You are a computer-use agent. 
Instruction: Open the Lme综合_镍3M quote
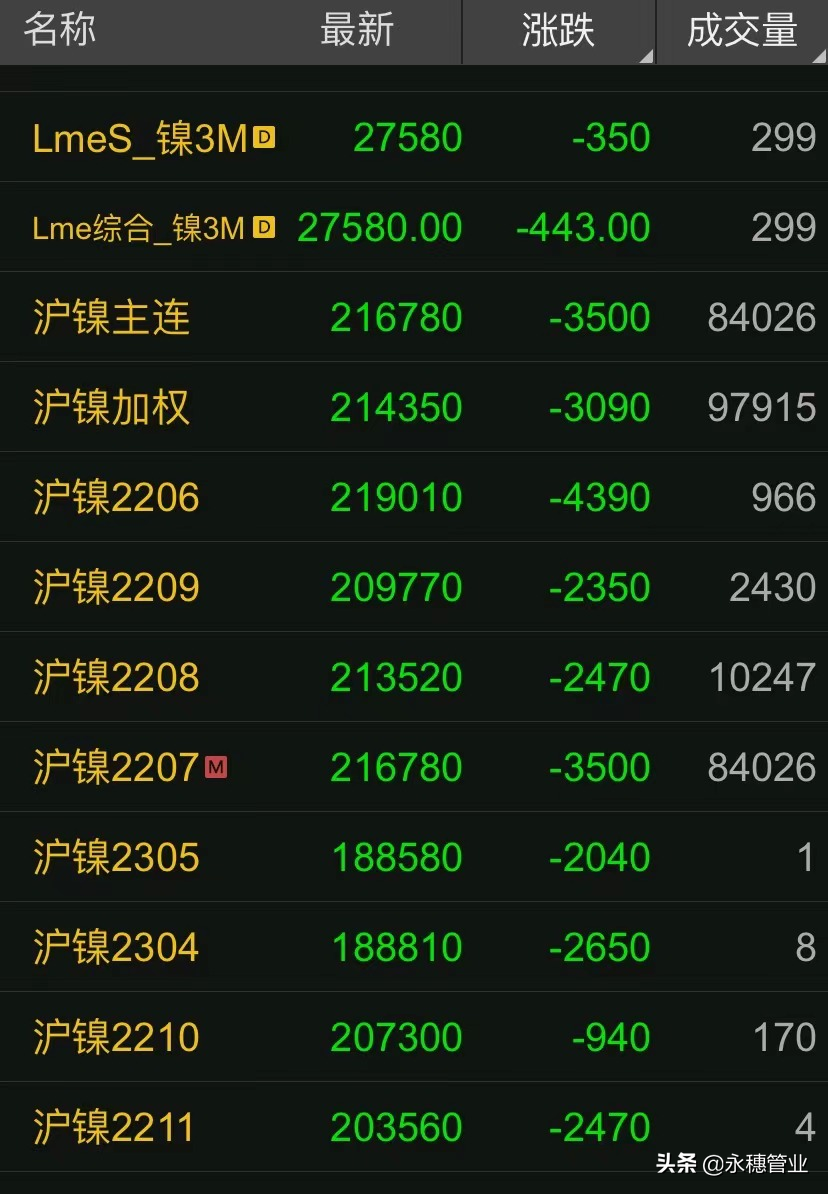coord(138,228)
